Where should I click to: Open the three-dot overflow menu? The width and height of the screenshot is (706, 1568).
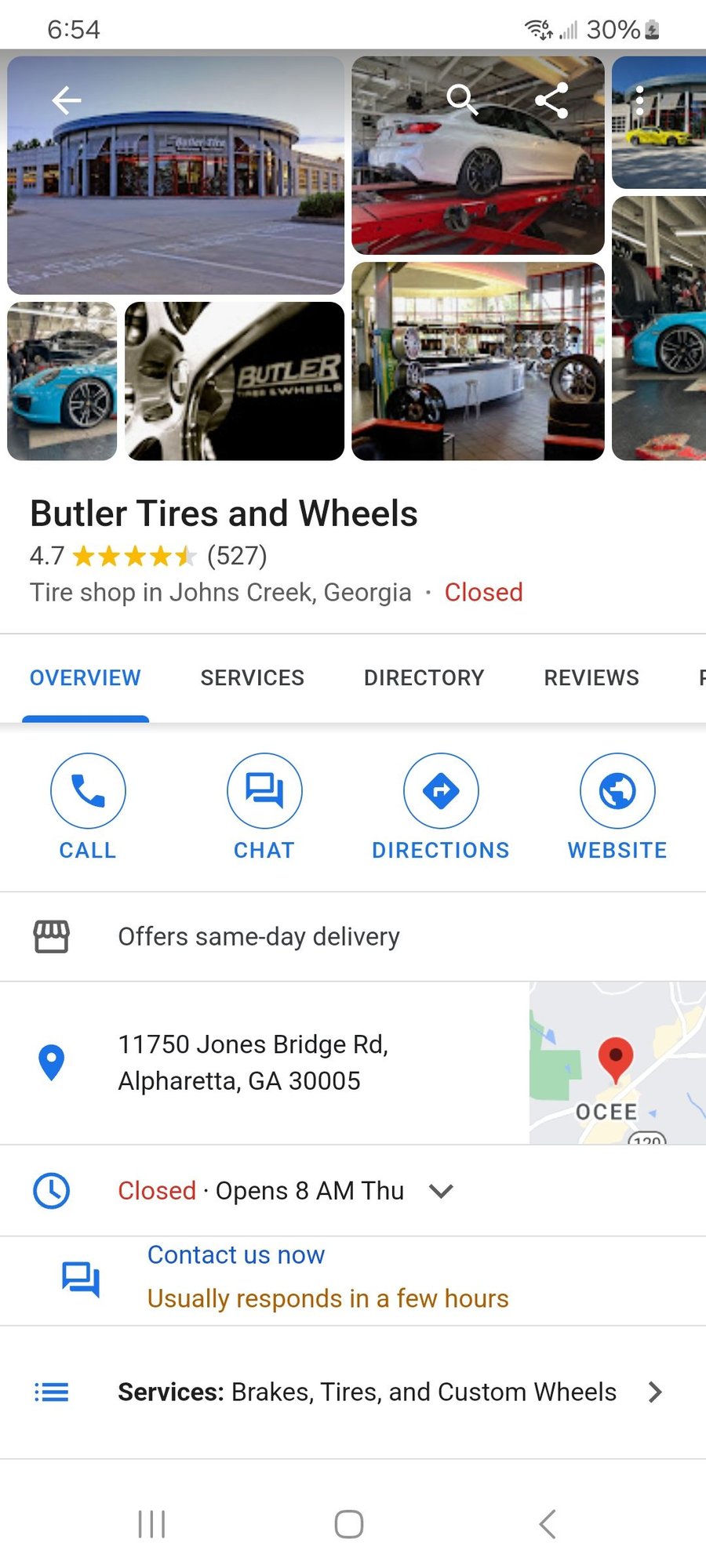(641, 100)
